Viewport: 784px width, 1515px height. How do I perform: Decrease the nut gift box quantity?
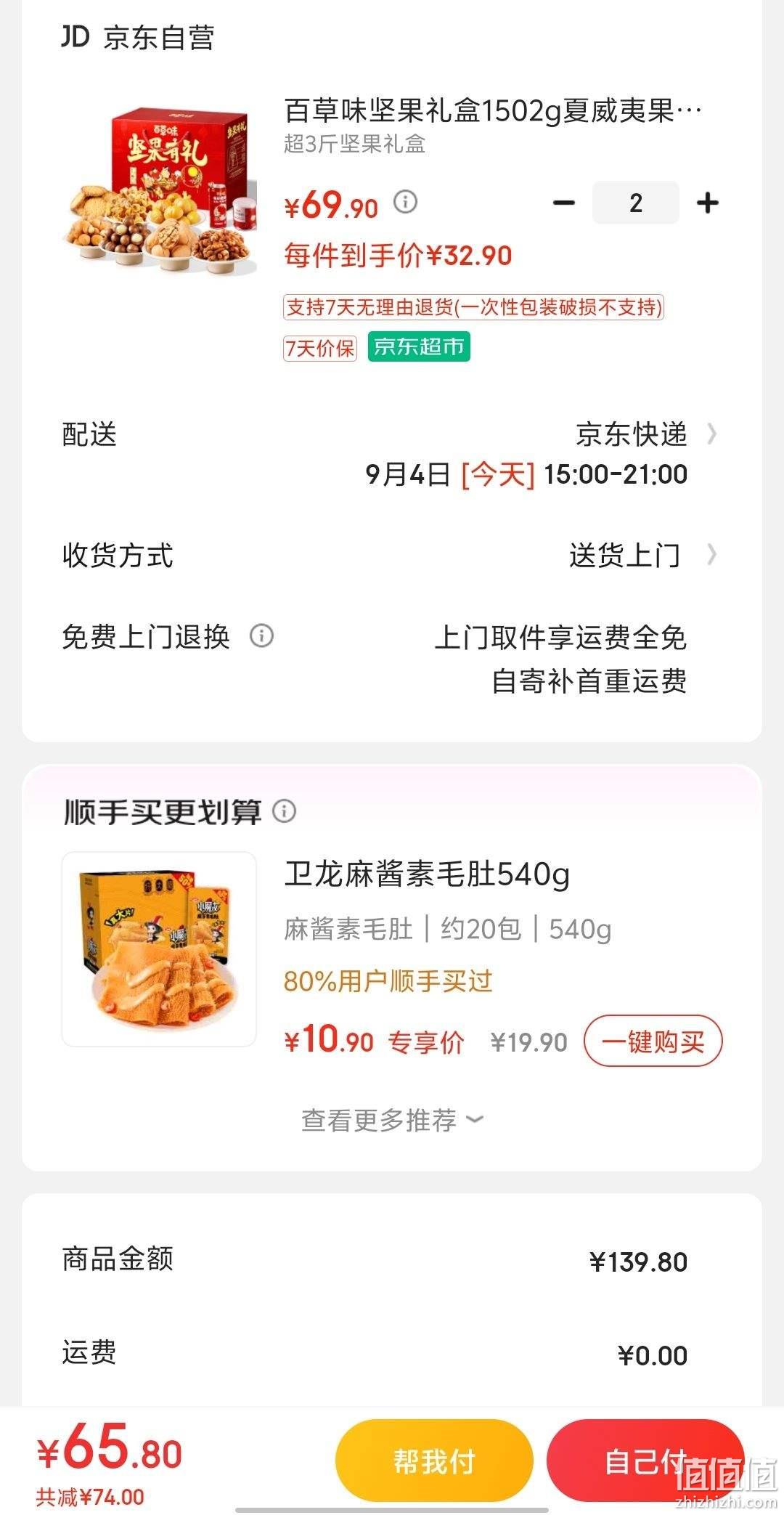point(564,203)
